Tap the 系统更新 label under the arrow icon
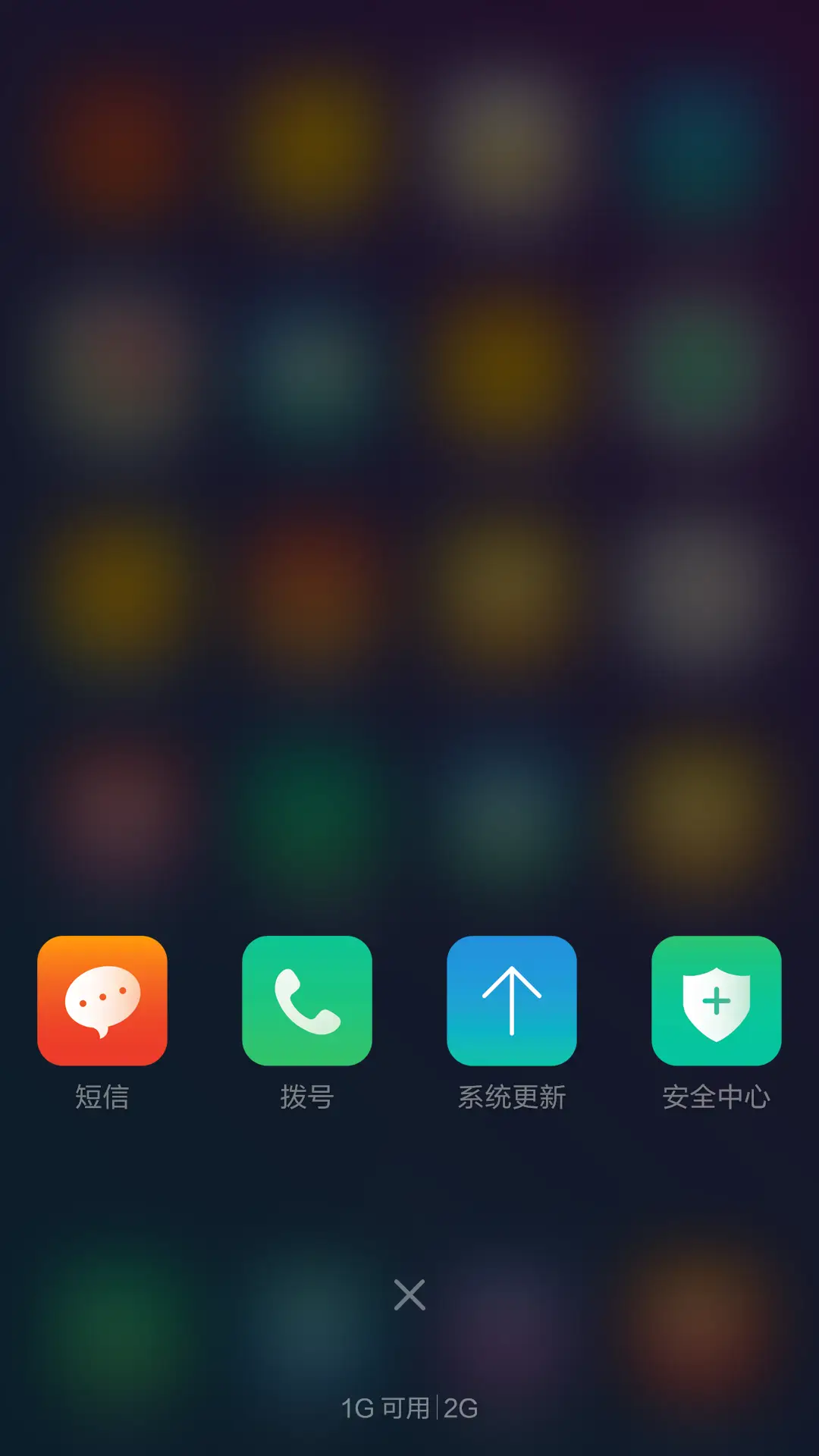 click(512, 1096)
